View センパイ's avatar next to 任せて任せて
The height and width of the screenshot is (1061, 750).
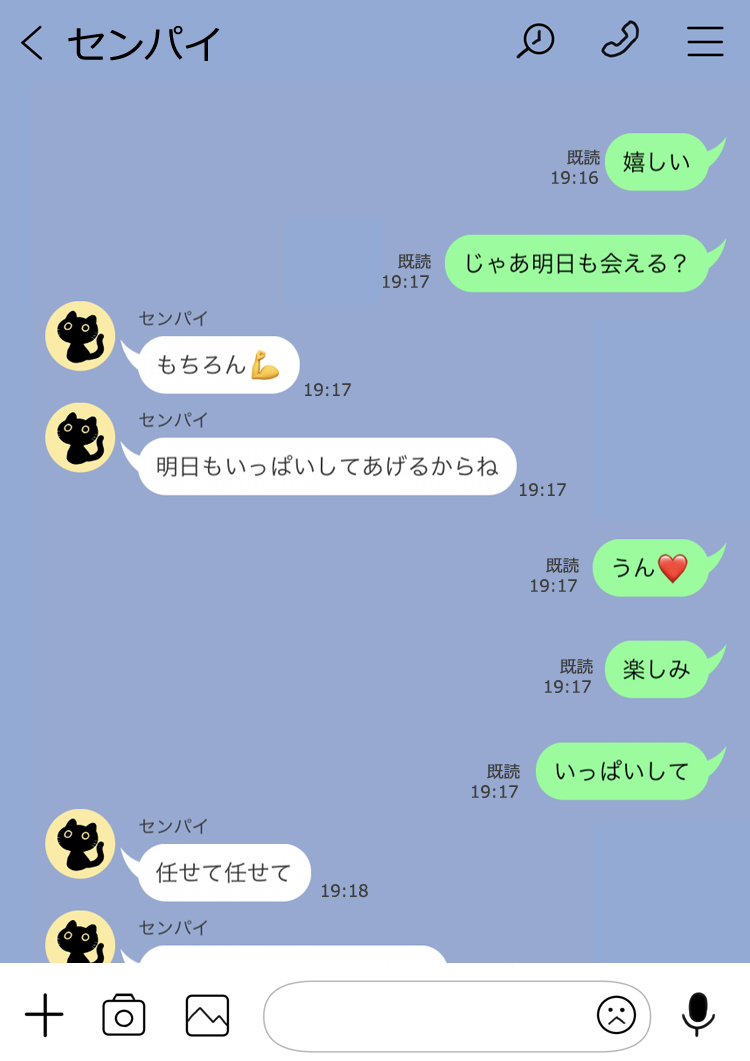[80, 844]
